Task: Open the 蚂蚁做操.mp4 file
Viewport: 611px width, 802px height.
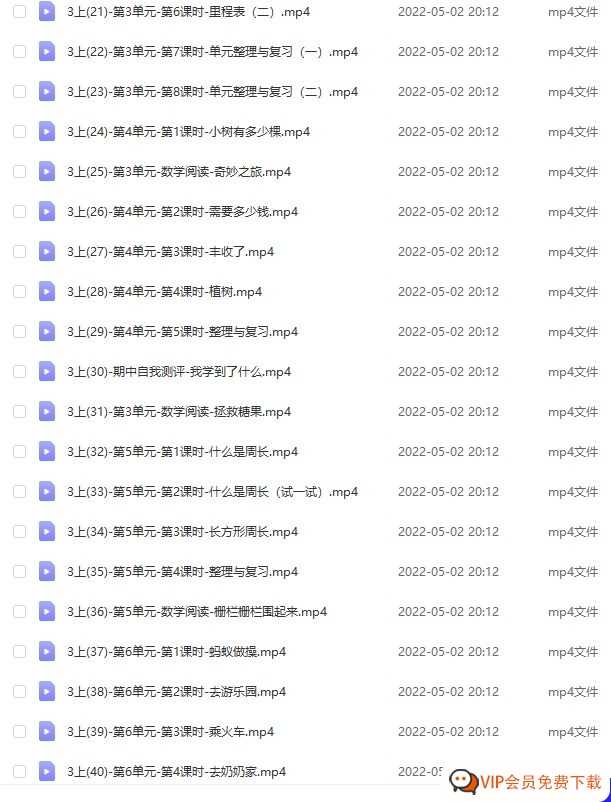Action: tap(176, 652)
